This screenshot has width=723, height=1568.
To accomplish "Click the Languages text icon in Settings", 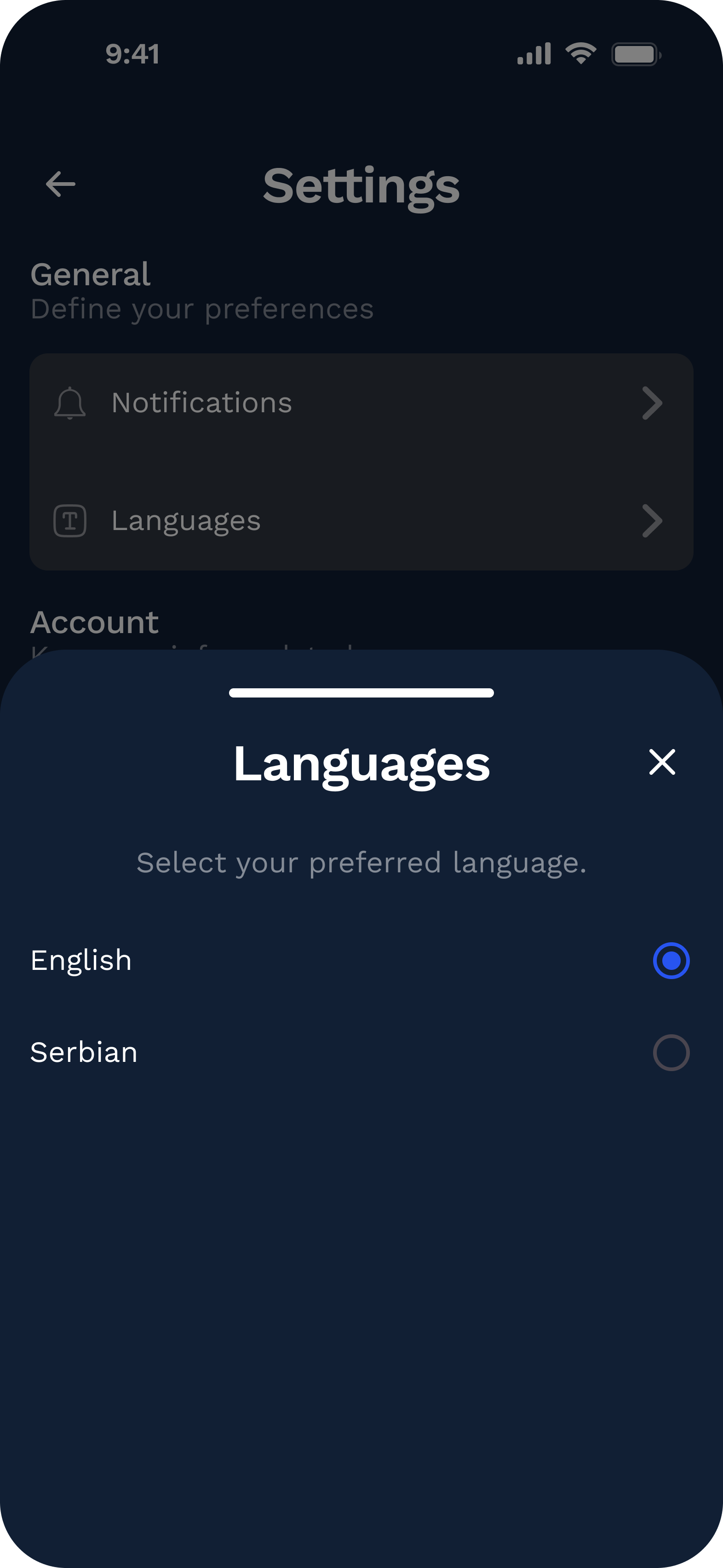I will pos(69,520).
